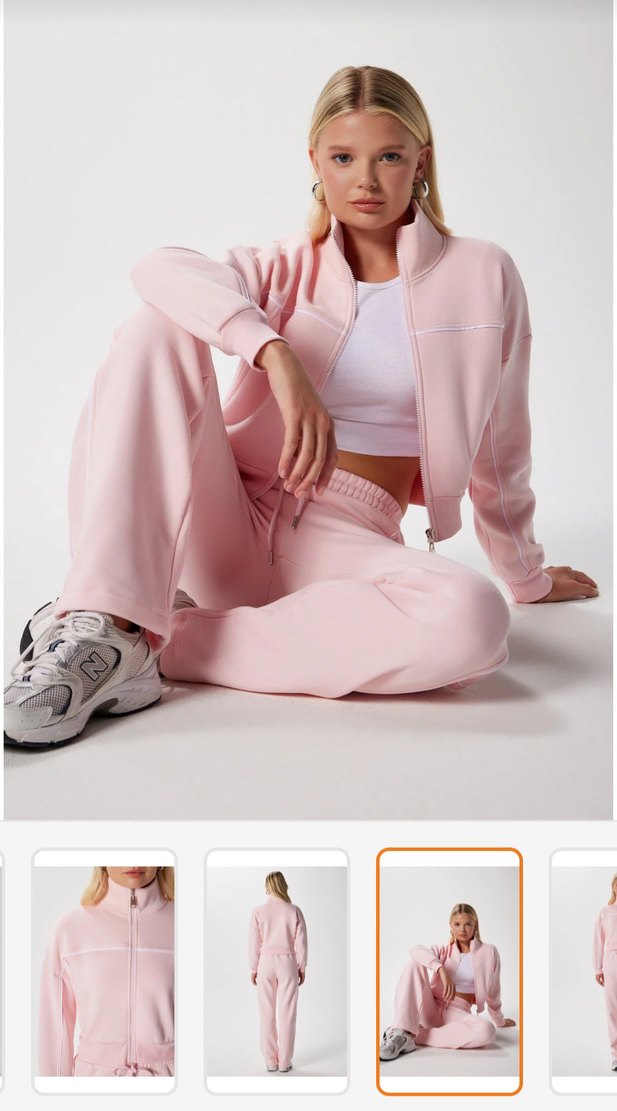Select the jacket close-up thumbnail

point(104,970)
